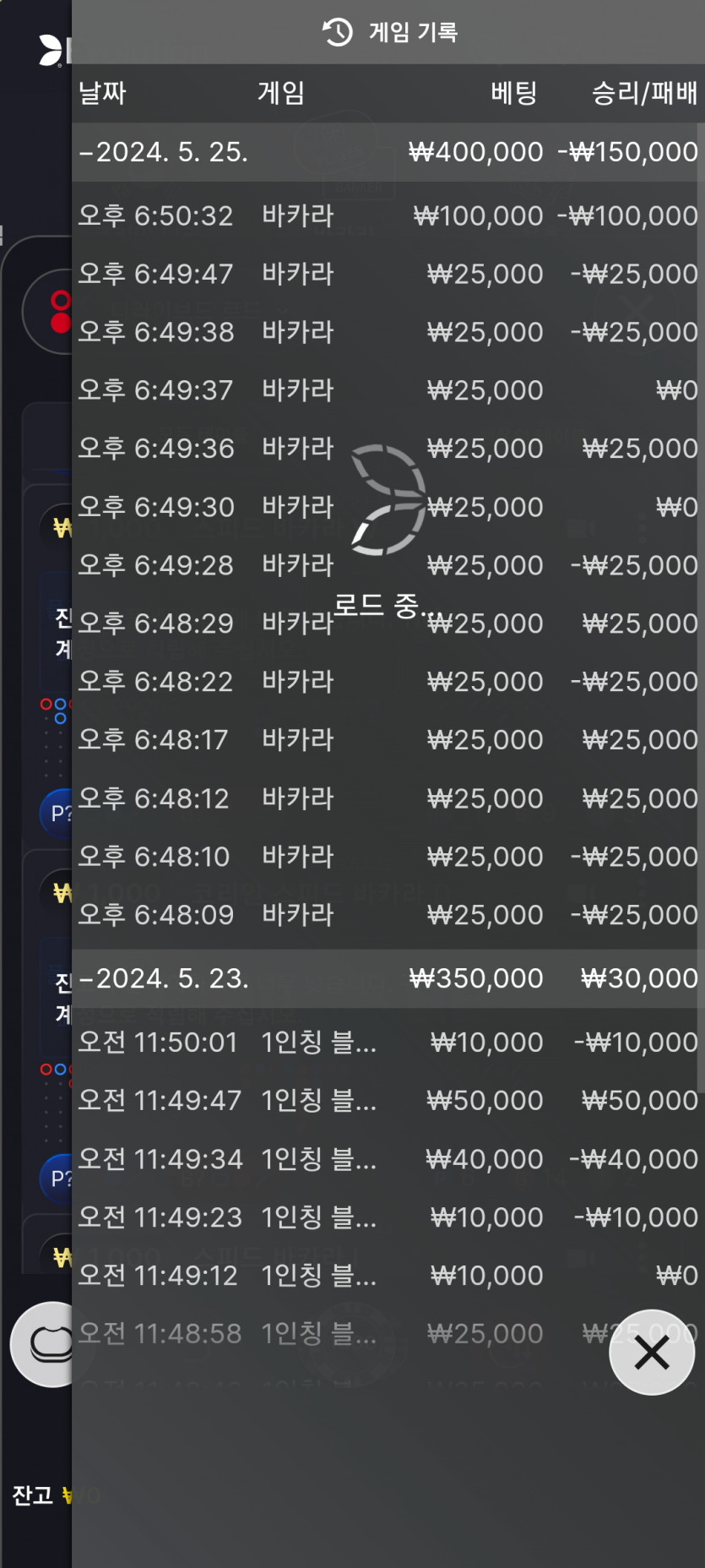Close the game history panel
Screen dimensions: 705x1568
[x=651, y=1353]
